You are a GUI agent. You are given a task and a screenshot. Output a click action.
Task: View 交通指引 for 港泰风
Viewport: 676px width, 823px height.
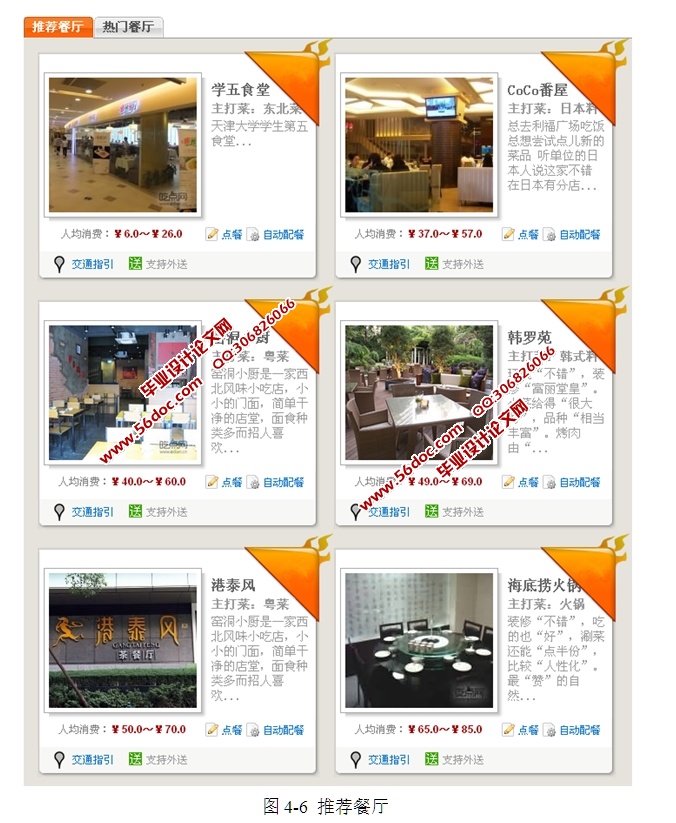point(92,760)
